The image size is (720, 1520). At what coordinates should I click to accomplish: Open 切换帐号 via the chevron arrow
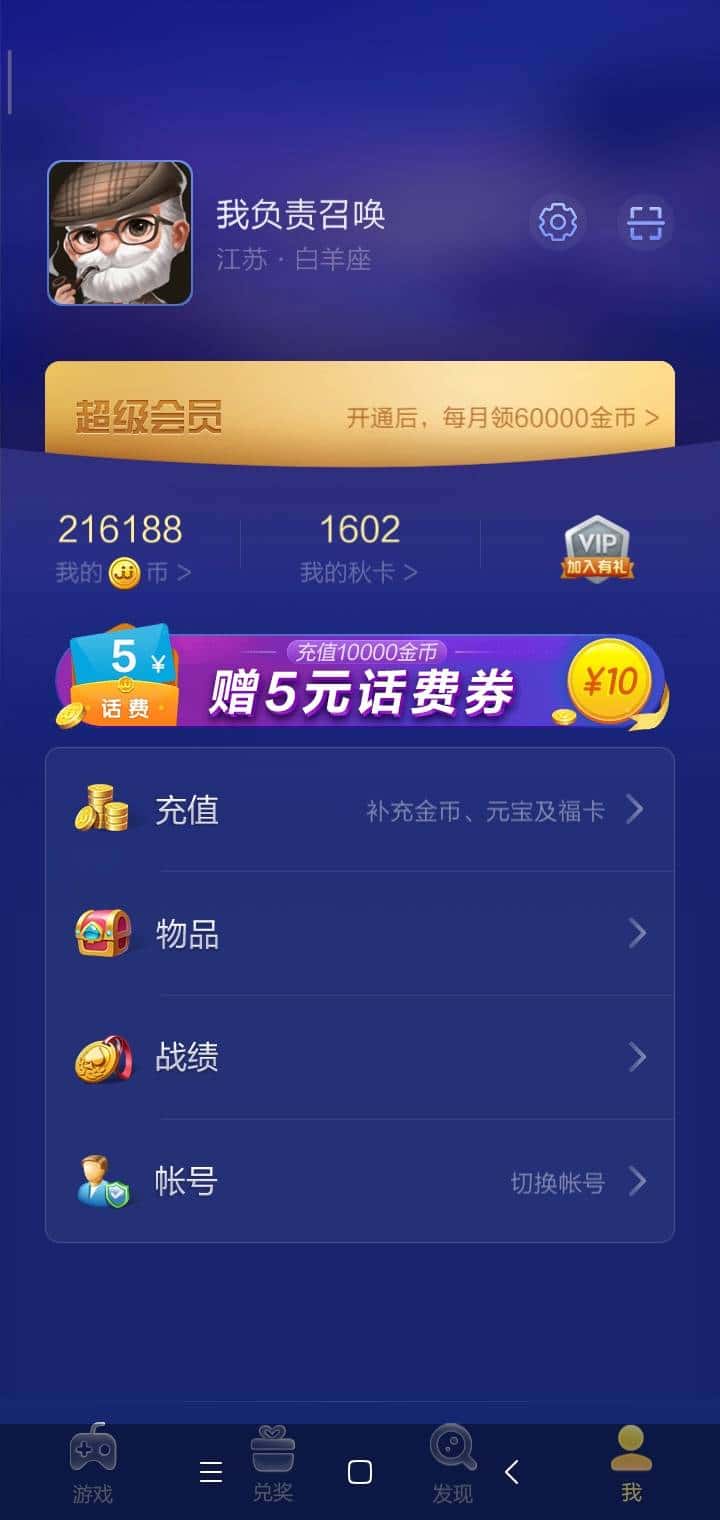coord(637,1181)
